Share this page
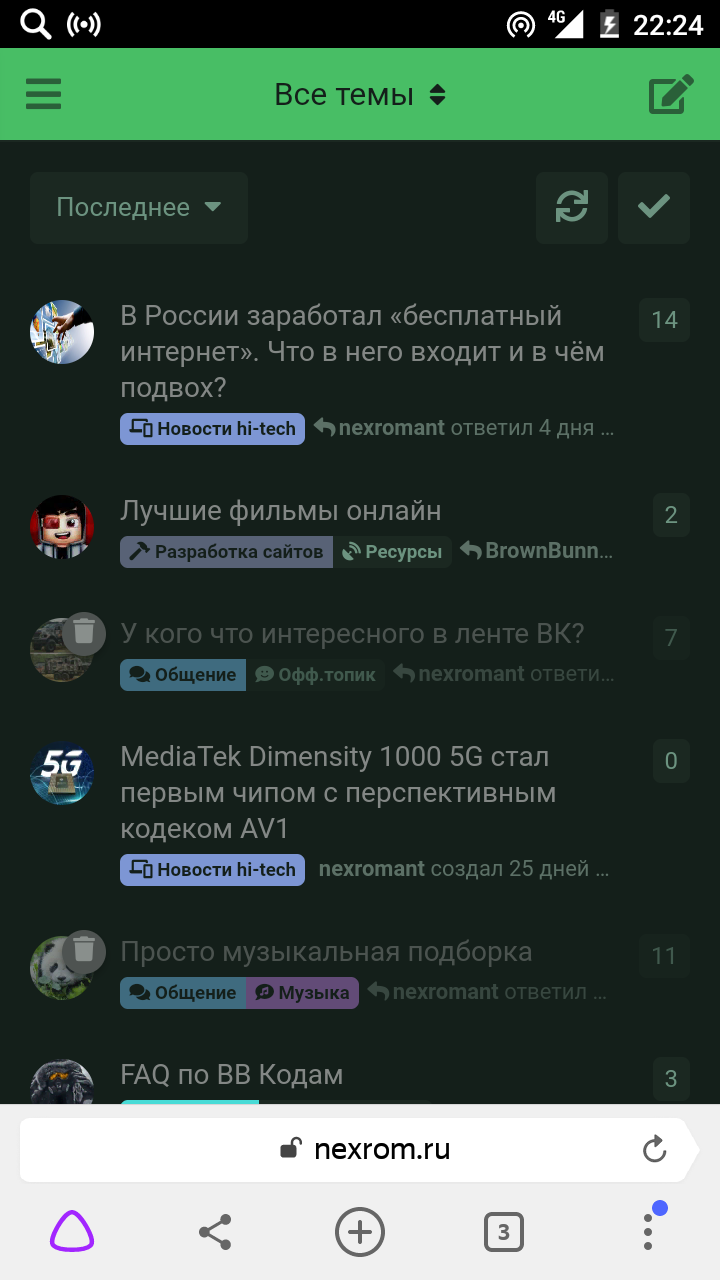The image size is (720, 1280). click(215, 1232)
